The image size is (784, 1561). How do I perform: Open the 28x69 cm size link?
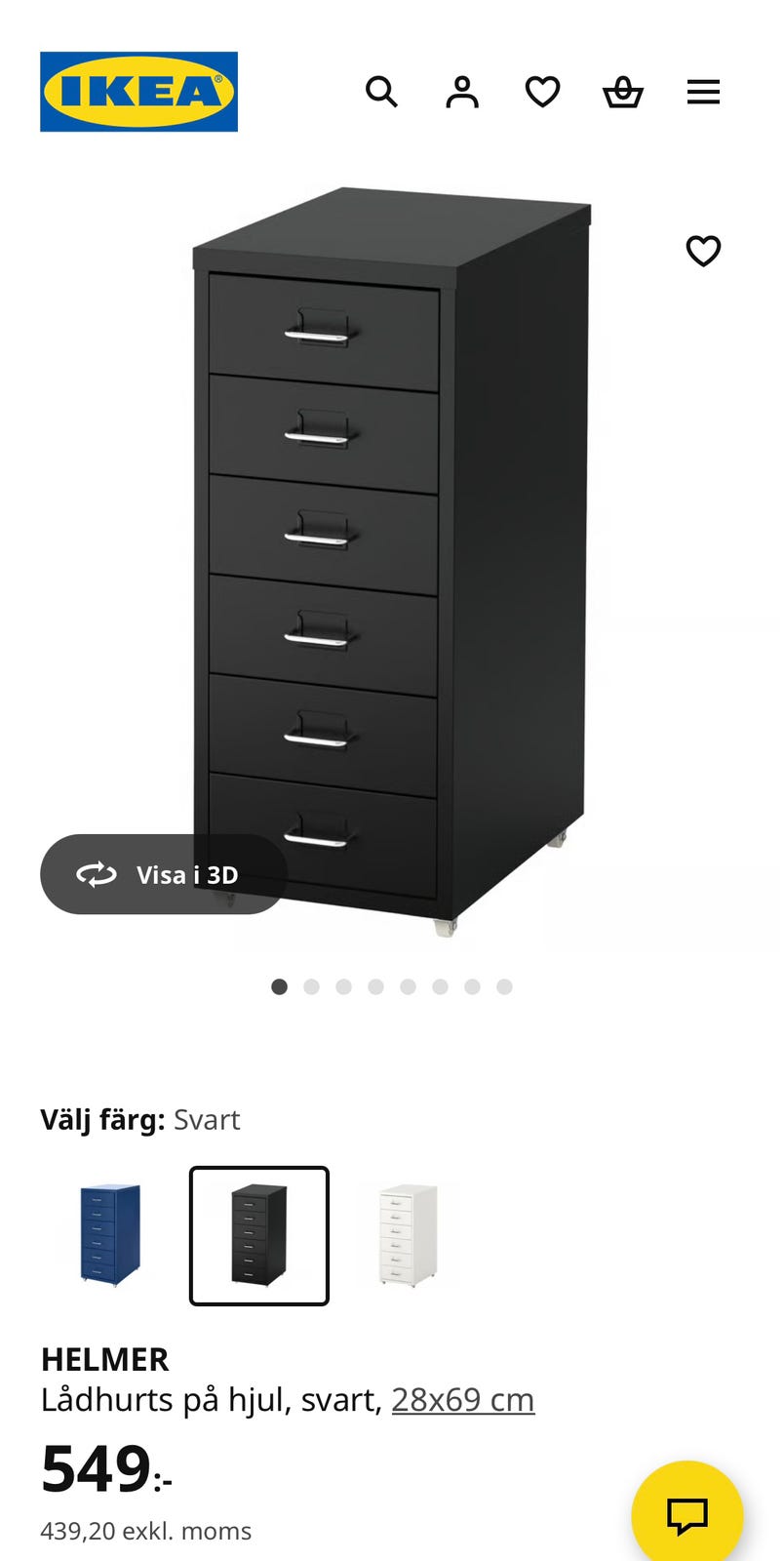click(462, 1399)
